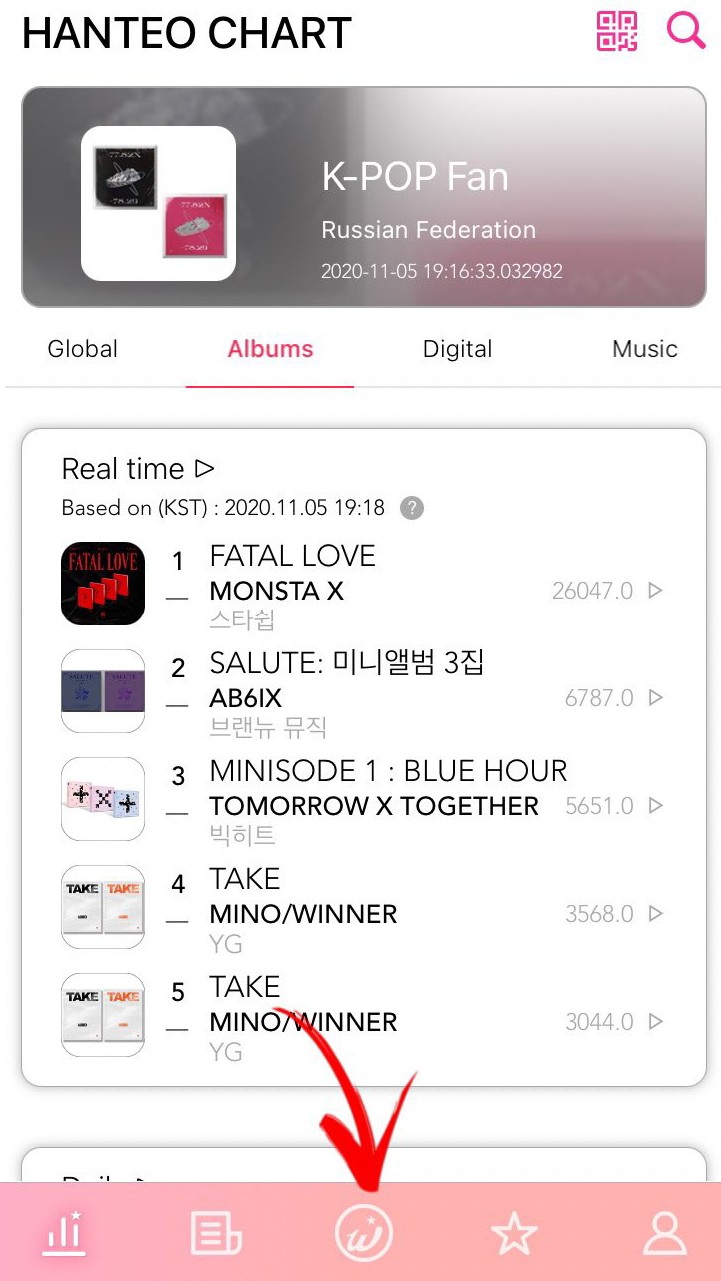
Task: Open the K-POP Fan profile card
Action: (x=363, y=197)
